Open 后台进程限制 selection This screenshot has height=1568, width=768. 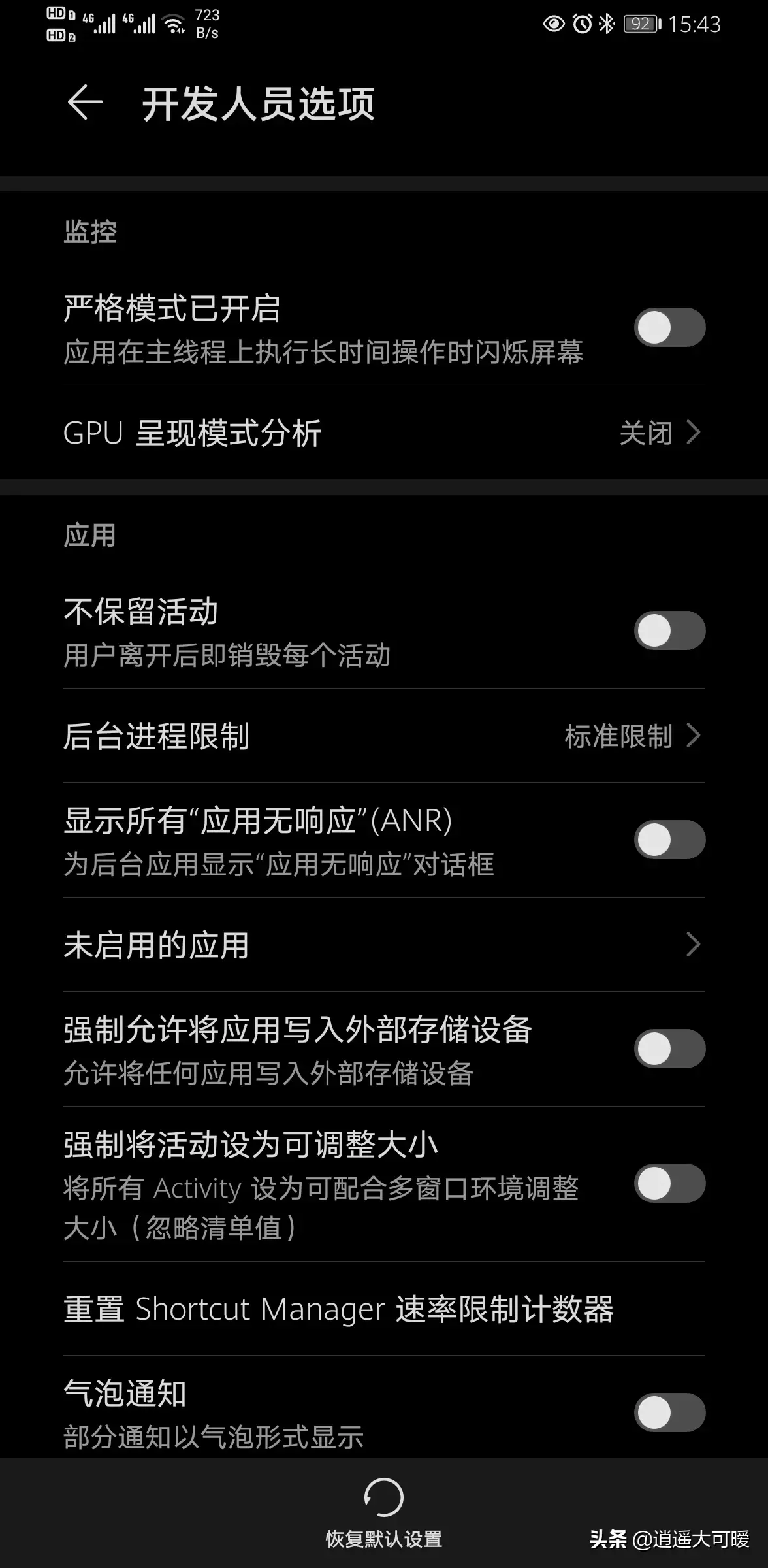(x=384, y=736)
